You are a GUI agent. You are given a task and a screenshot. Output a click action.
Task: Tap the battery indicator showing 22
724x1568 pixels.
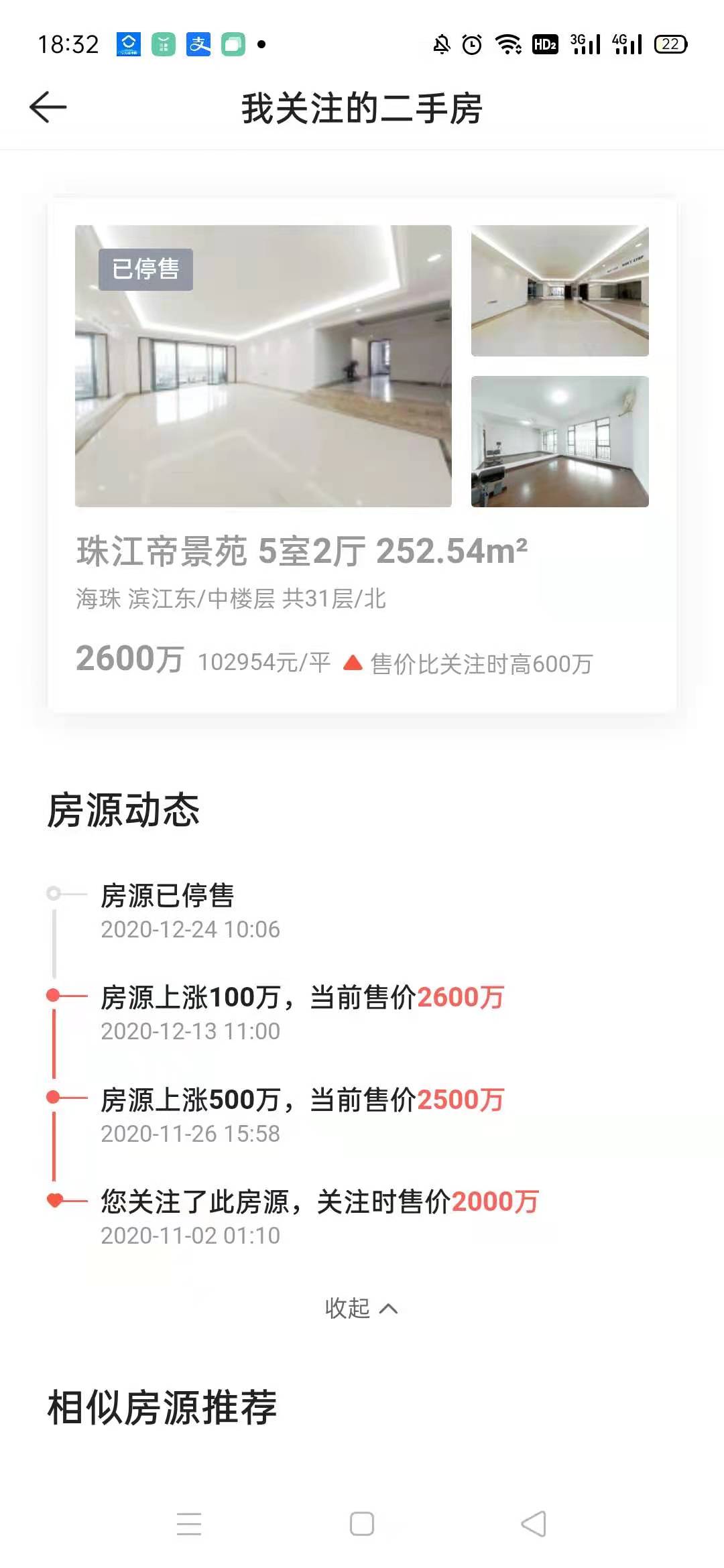point(669,44)
